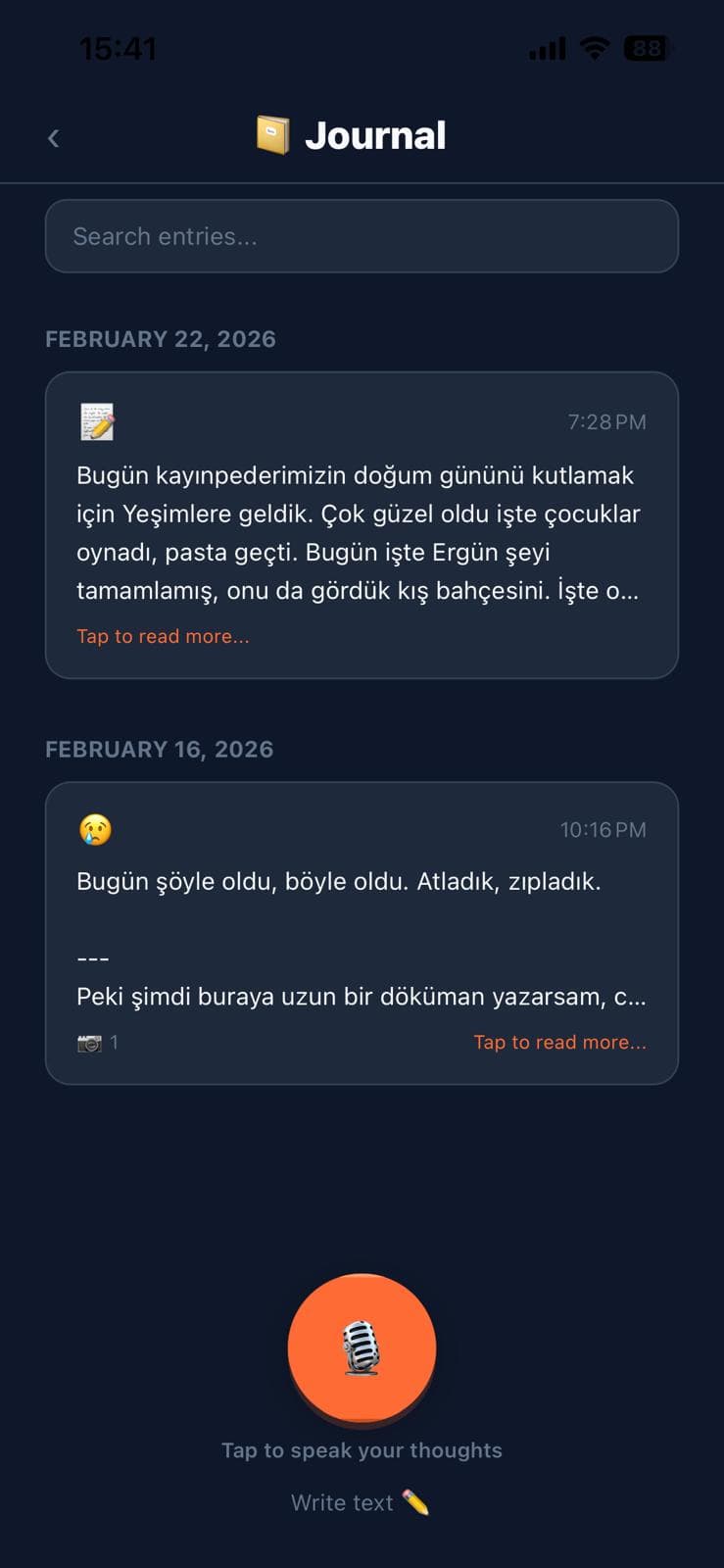Screen dimensions: 724x1568
Task: Navigate back with the chevron arrow
Action: pos(53,137)
